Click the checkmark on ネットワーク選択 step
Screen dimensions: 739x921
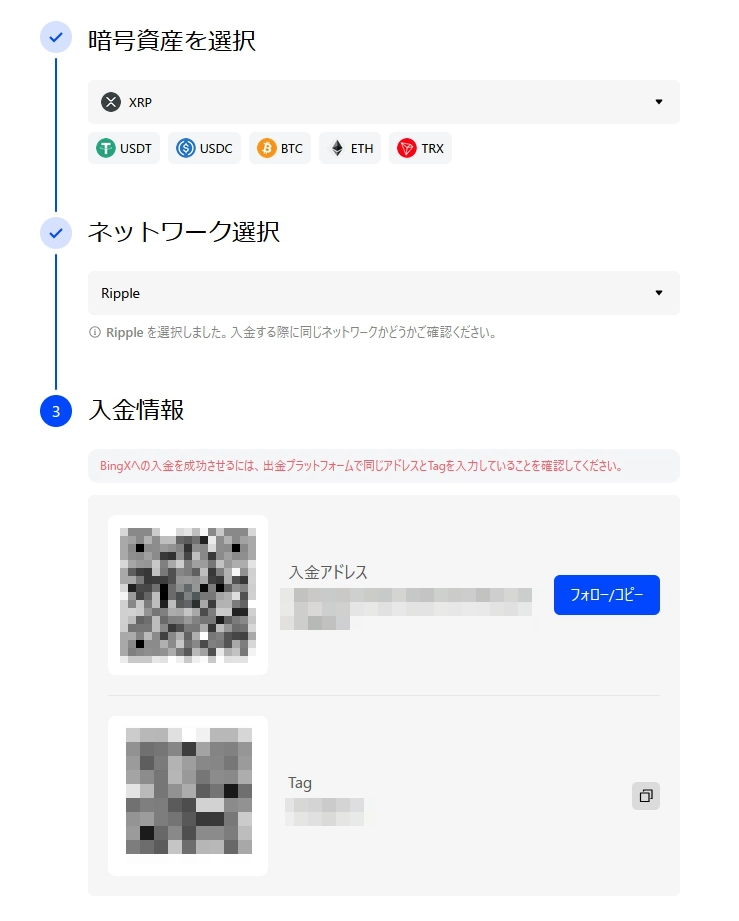[x=56, y=233]
